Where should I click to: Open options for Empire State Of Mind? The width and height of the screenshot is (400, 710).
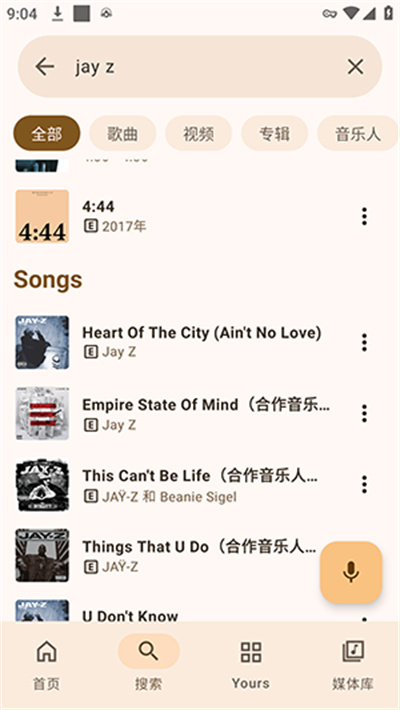364,413
